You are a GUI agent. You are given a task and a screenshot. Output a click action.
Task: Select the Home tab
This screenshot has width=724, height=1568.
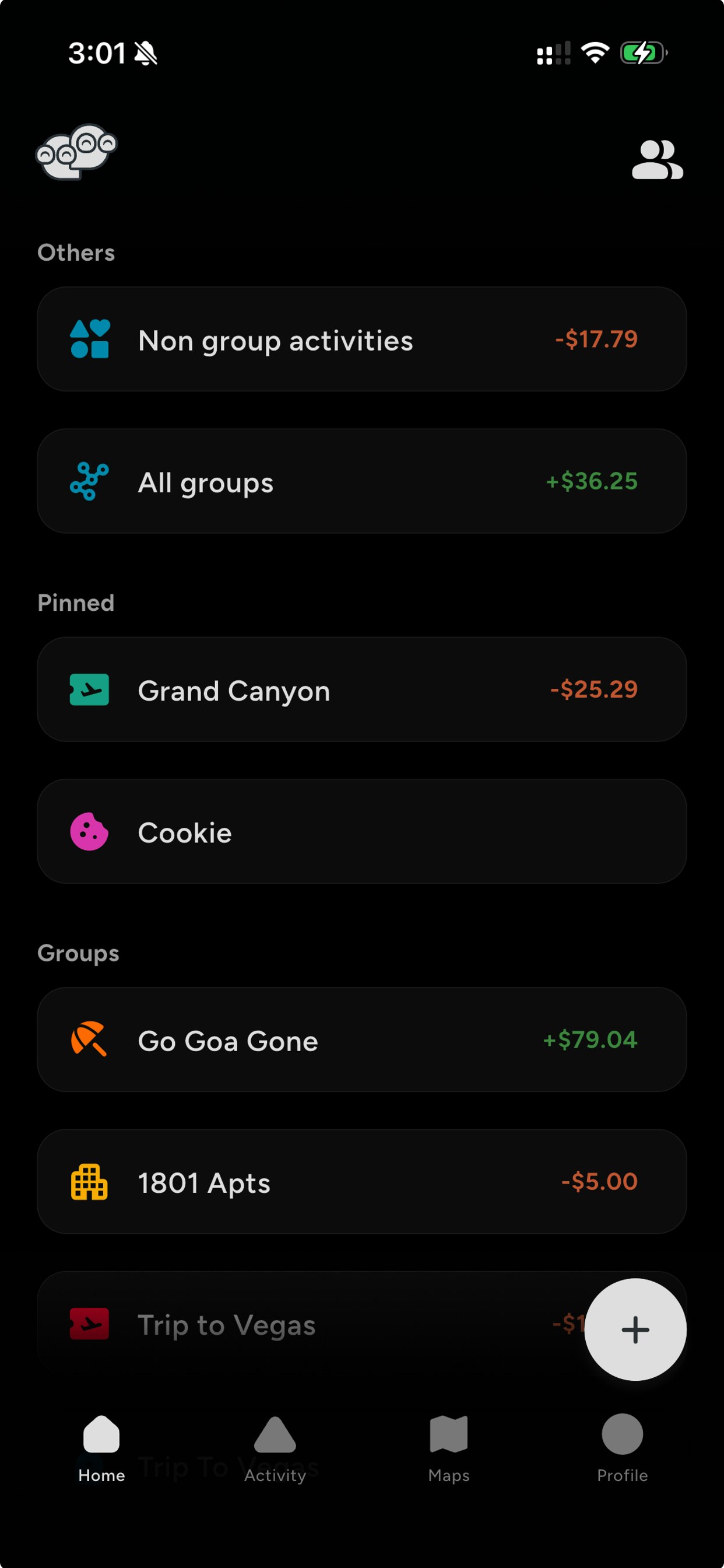coord(101,1448)
